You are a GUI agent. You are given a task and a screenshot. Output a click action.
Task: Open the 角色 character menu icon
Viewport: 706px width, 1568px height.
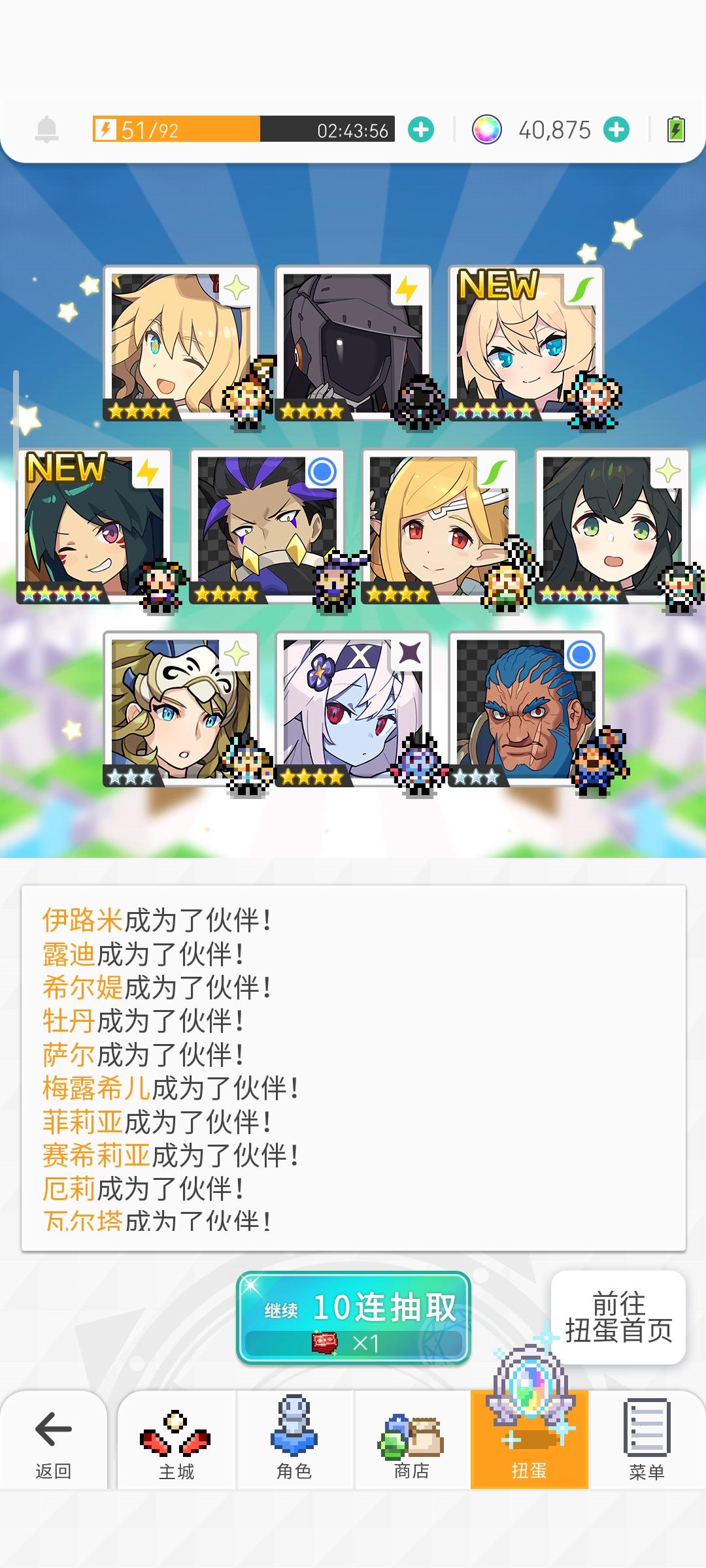pyautogui.click(x=295, y=1429)
